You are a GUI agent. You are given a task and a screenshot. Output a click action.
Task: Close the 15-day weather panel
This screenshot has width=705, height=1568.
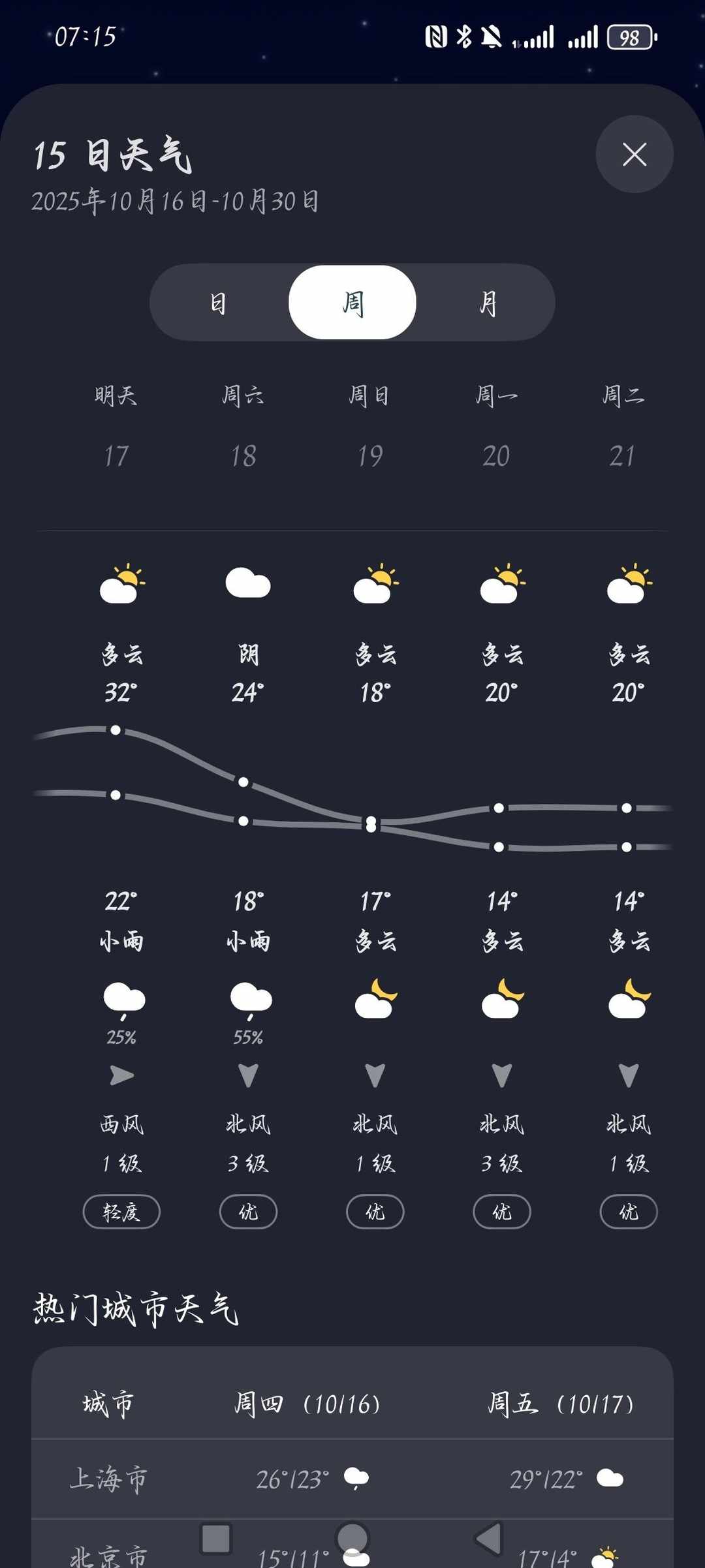[634, 155]
